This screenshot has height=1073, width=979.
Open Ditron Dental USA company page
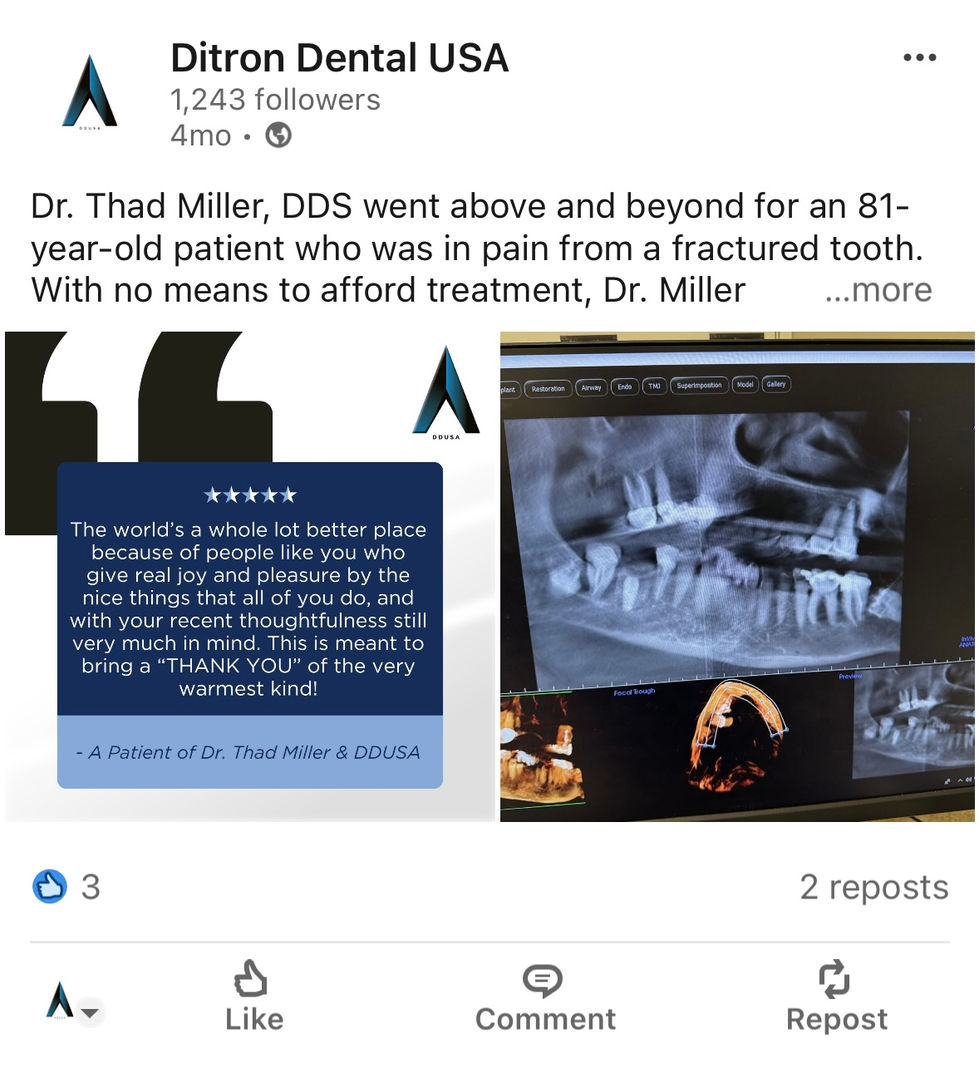click(339, 58)
